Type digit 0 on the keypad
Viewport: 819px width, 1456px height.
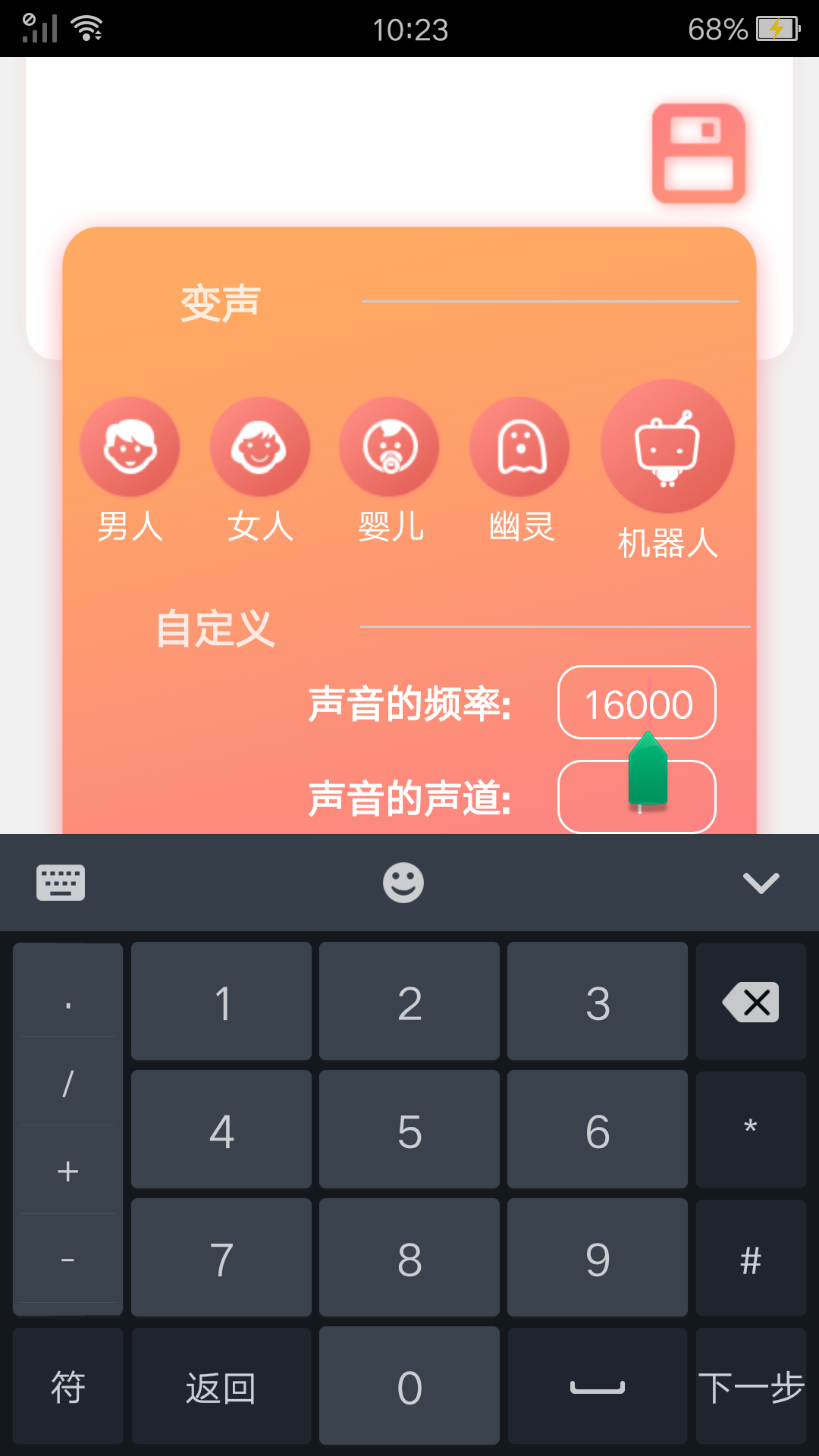(x=409, y=1387)
